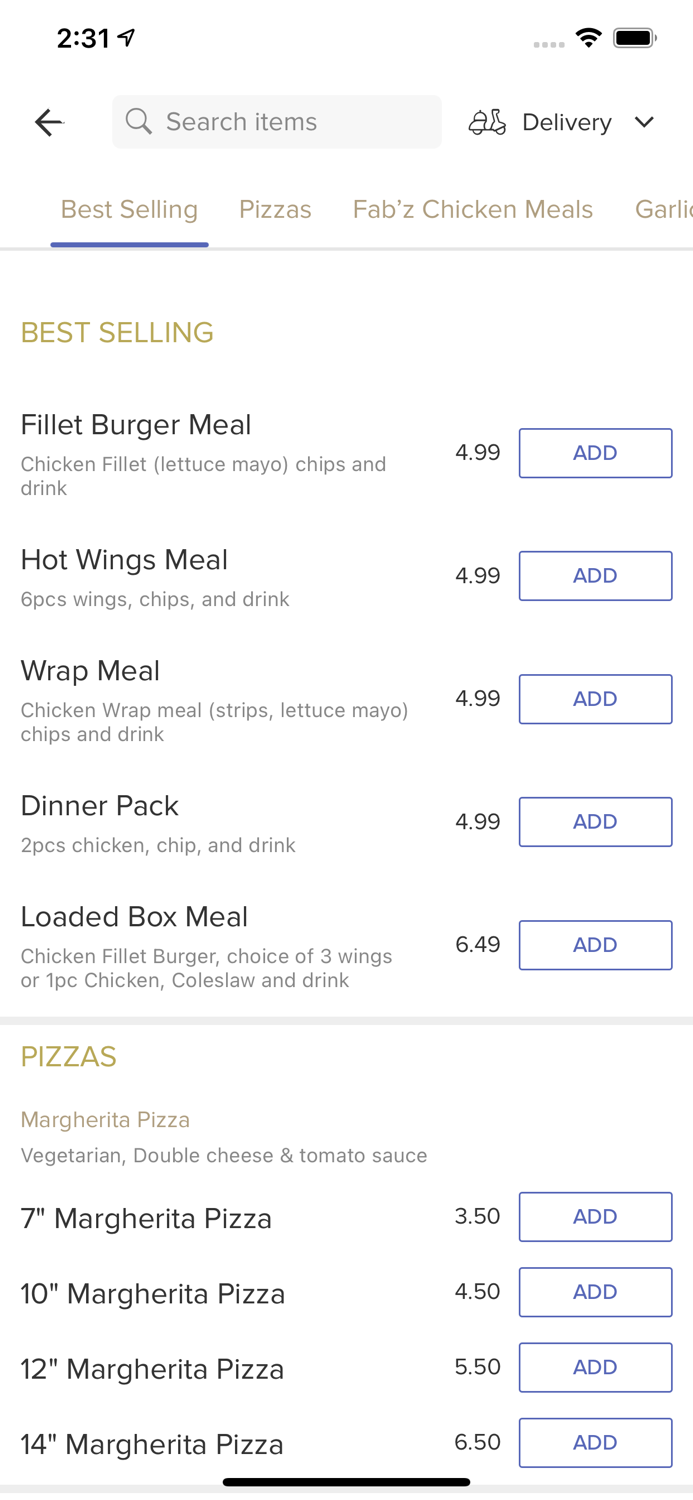Open the Best Selling tab
Image resolution: width=693 pixels, height=1500 pixels.
click(129, 209)
